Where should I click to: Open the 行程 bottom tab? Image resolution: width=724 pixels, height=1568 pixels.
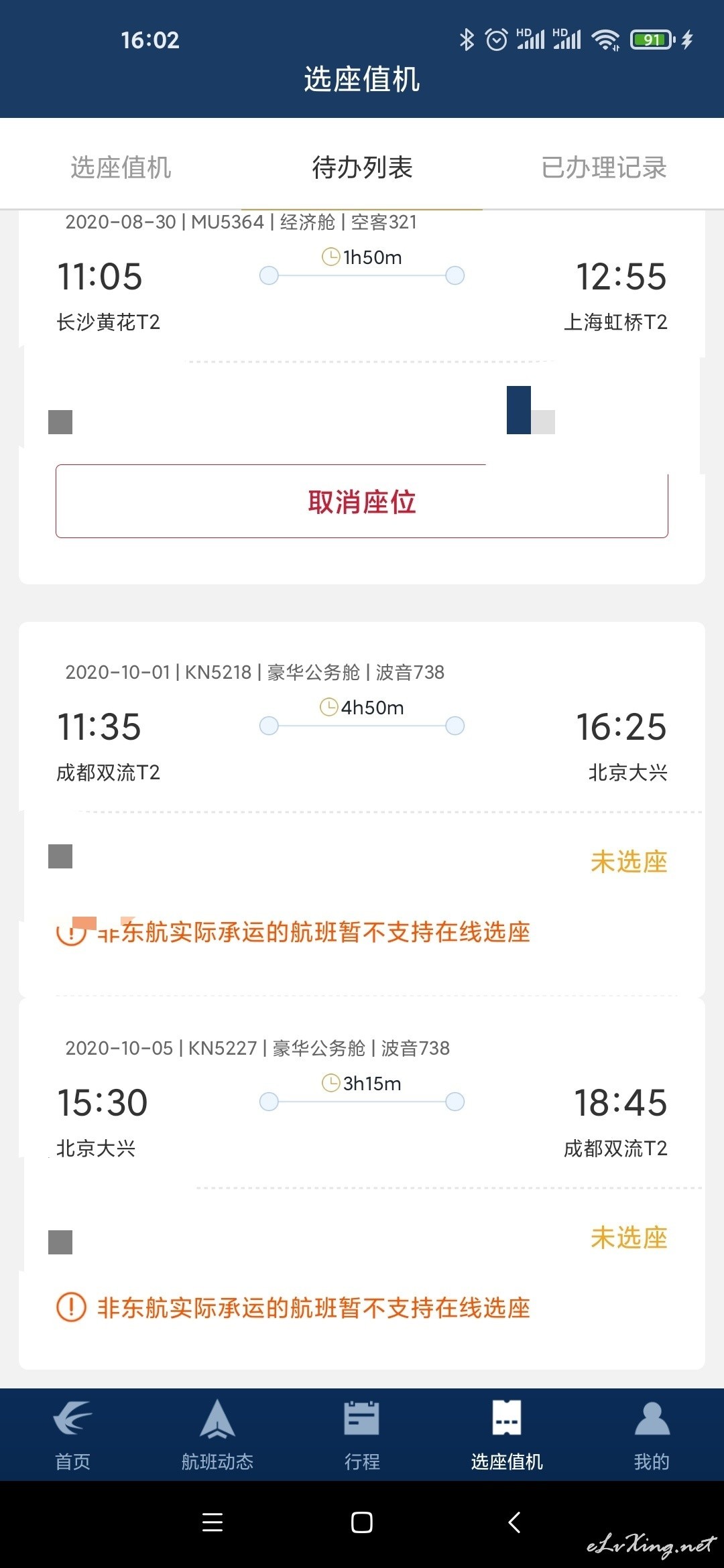coord(362,1435)
